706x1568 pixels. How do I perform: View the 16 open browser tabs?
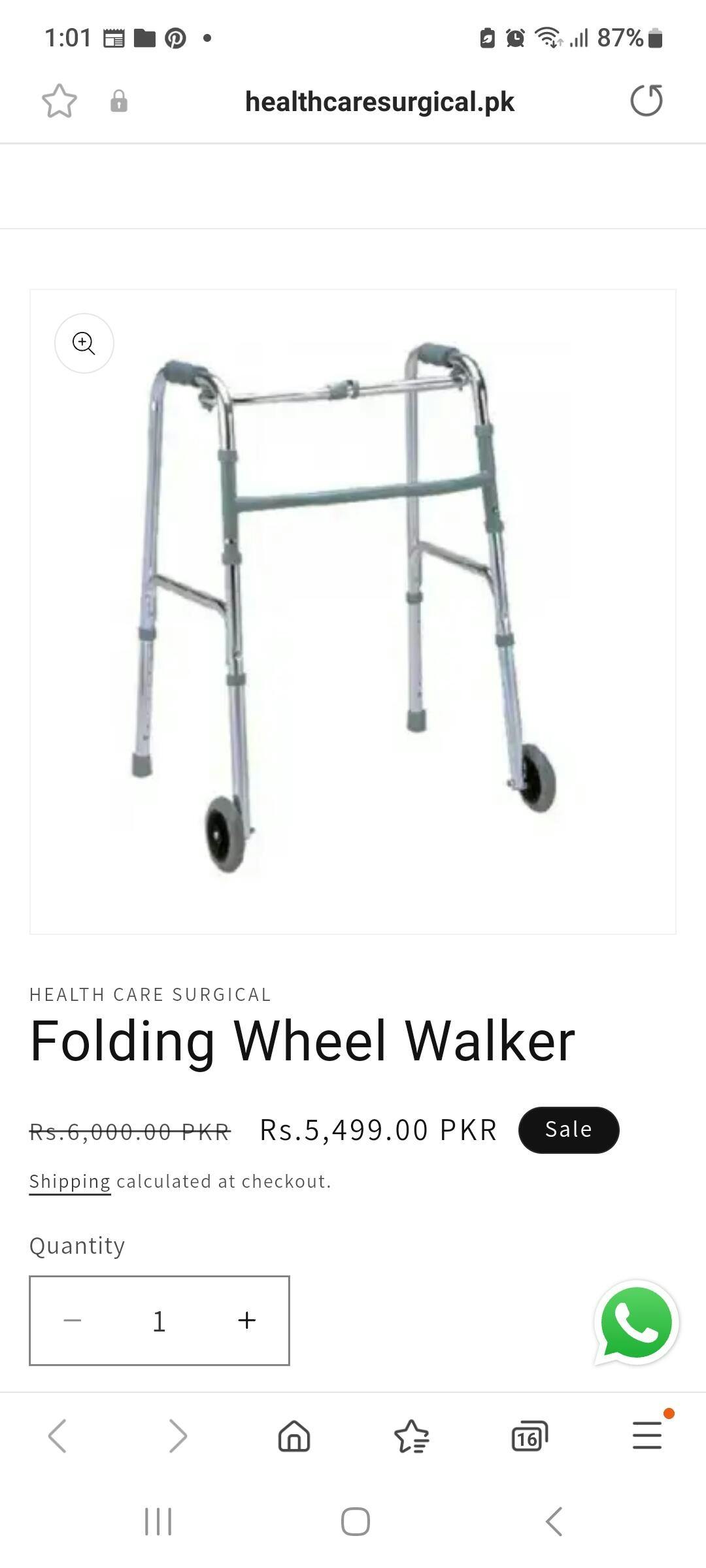[x=529, y=1436]
